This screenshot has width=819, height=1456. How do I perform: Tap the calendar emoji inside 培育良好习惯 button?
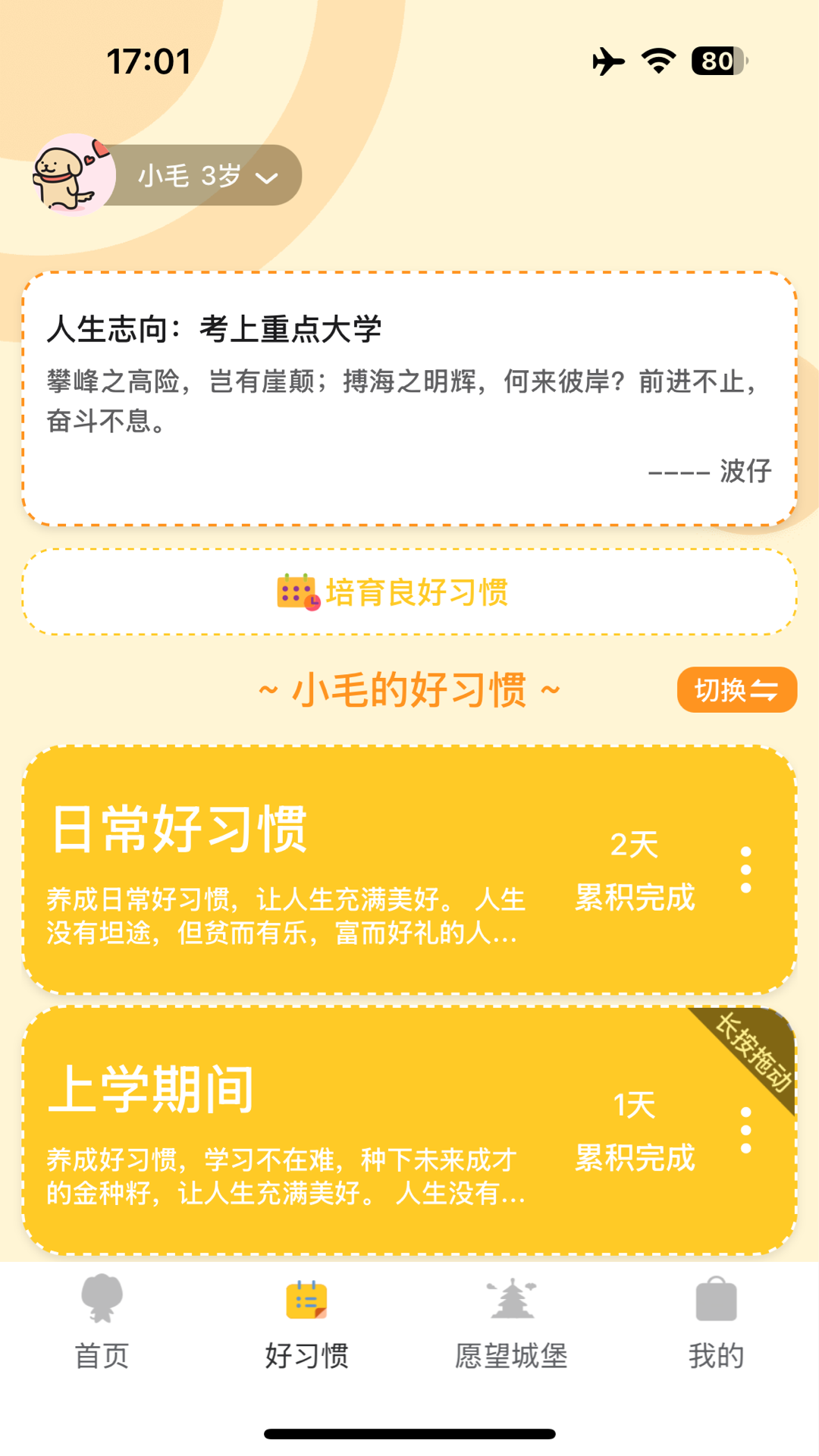297,592
